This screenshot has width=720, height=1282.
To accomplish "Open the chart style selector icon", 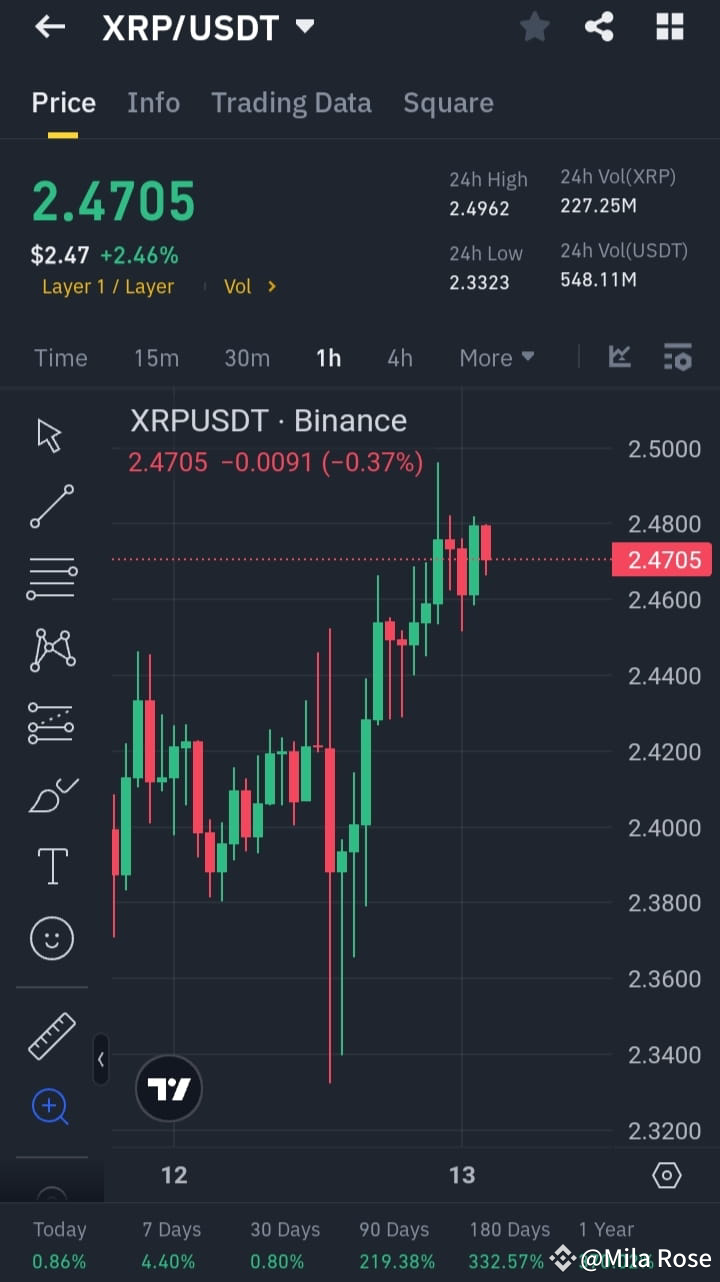I will coord(678,357).
